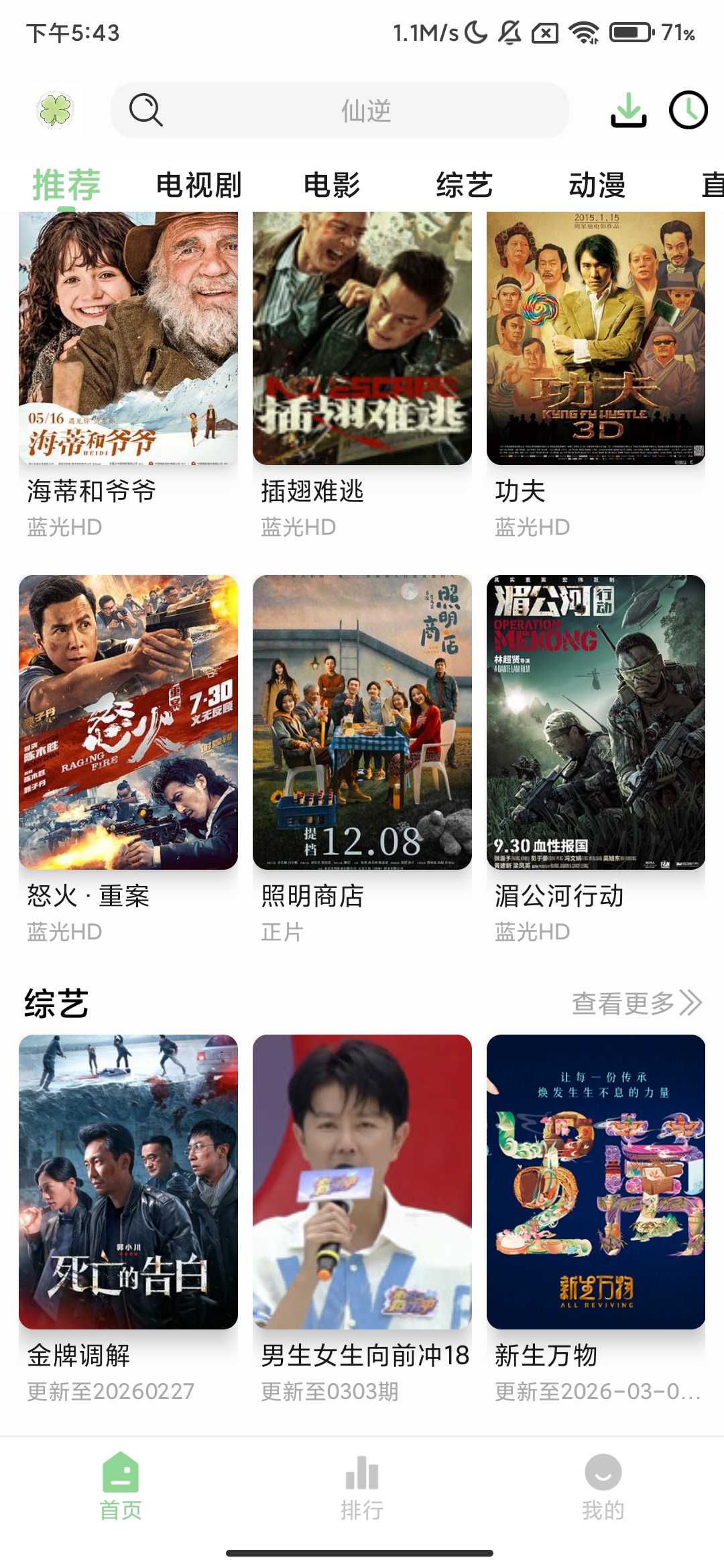
Task: Open the downloads icon
Action: (x=628, y=111)
